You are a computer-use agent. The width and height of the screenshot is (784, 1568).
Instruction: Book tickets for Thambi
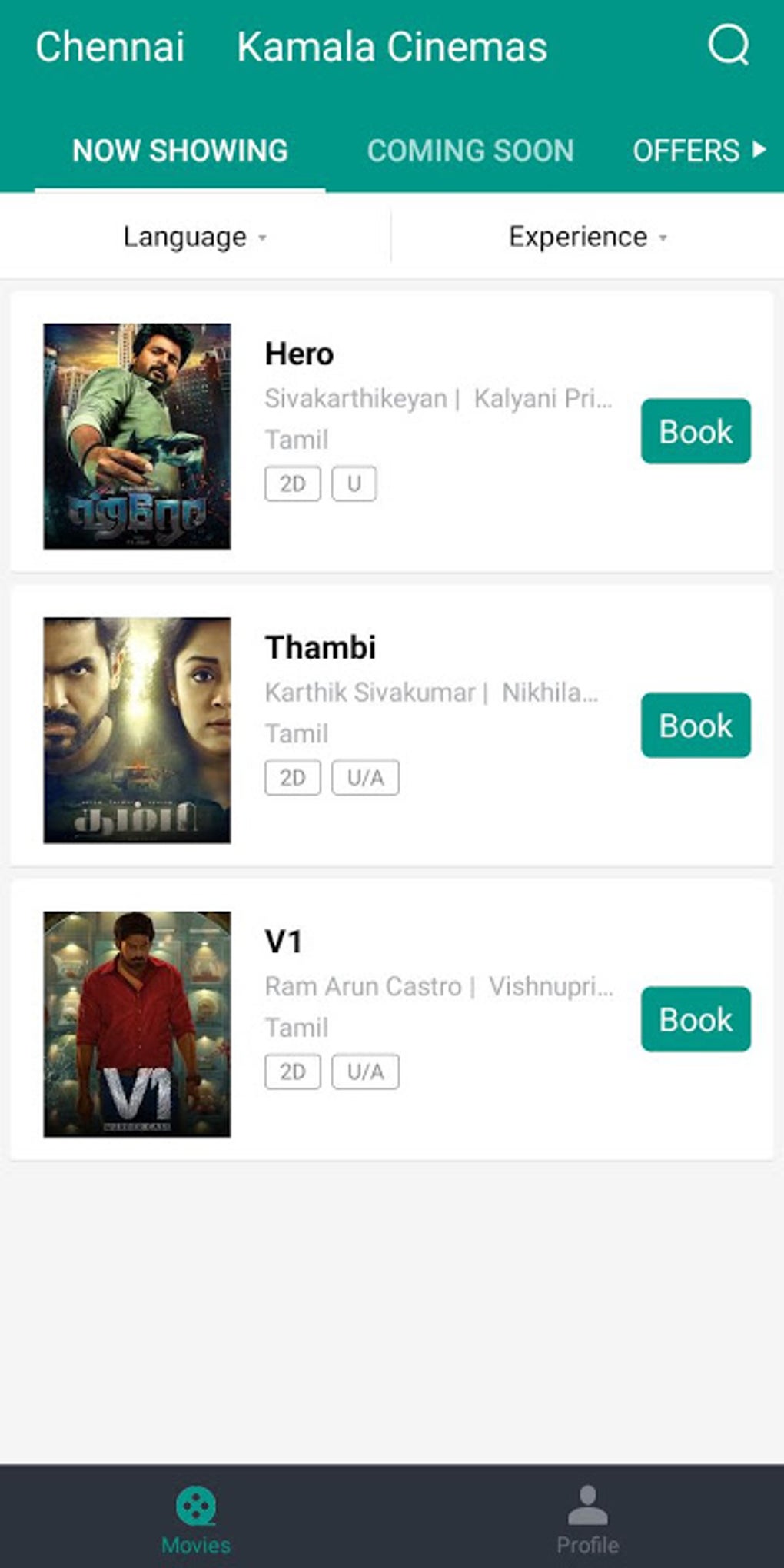[695, 726]
